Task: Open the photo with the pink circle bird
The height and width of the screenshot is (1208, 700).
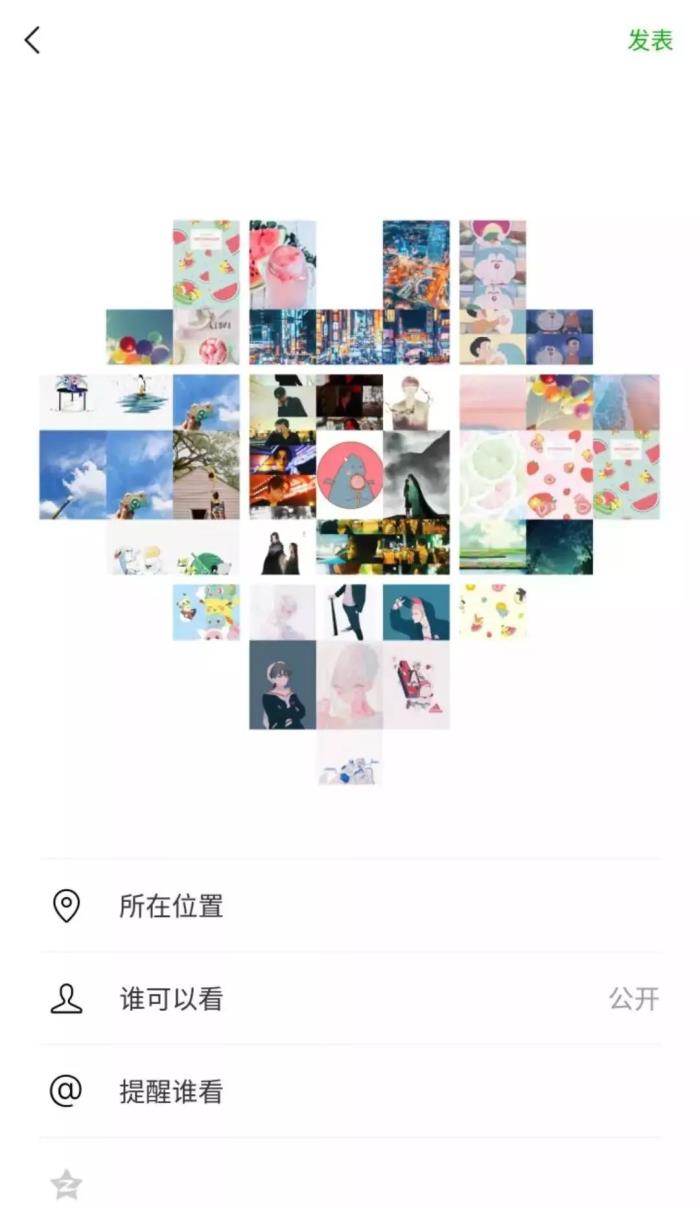Action: click(350, 475)
